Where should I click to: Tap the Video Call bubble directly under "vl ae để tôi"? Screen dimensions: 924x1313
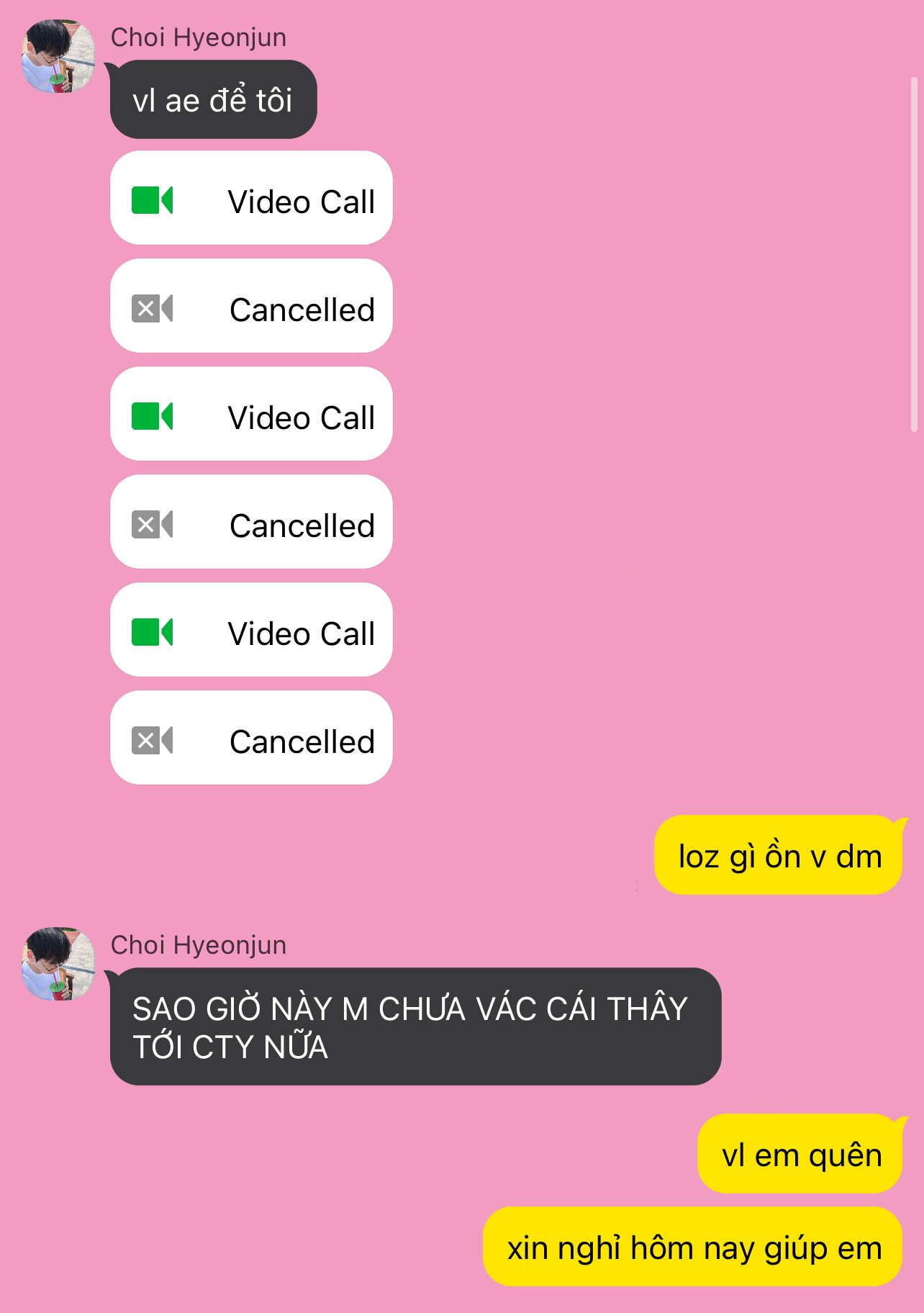[251, 198]
